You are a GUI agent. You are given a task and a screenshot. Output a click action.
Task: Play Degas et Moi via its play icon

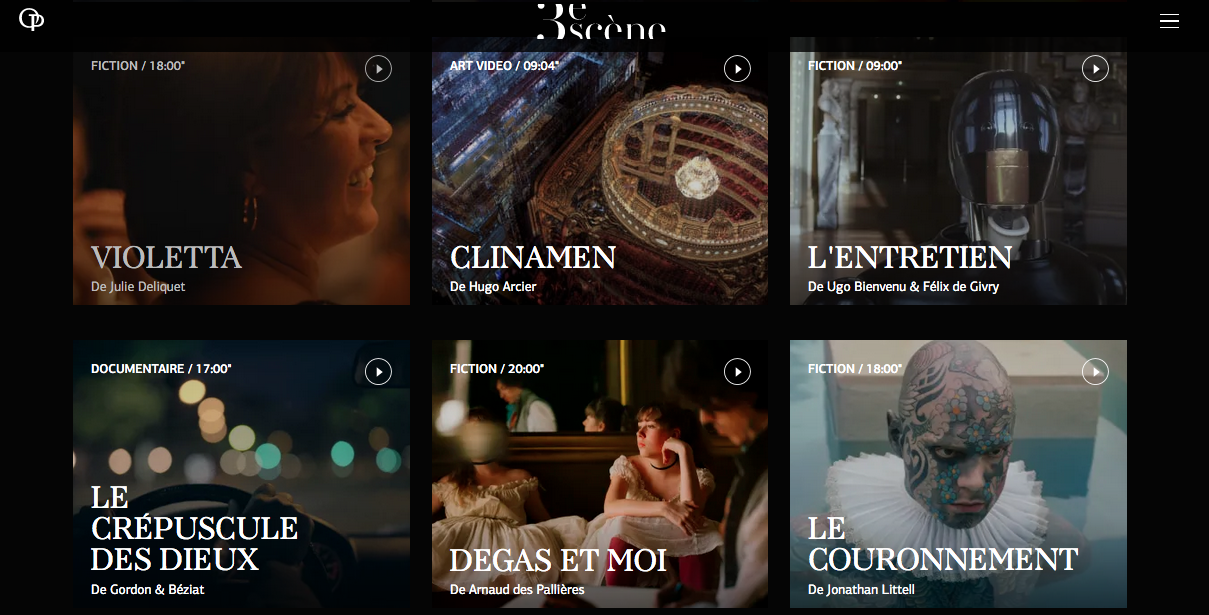[737, 372]
